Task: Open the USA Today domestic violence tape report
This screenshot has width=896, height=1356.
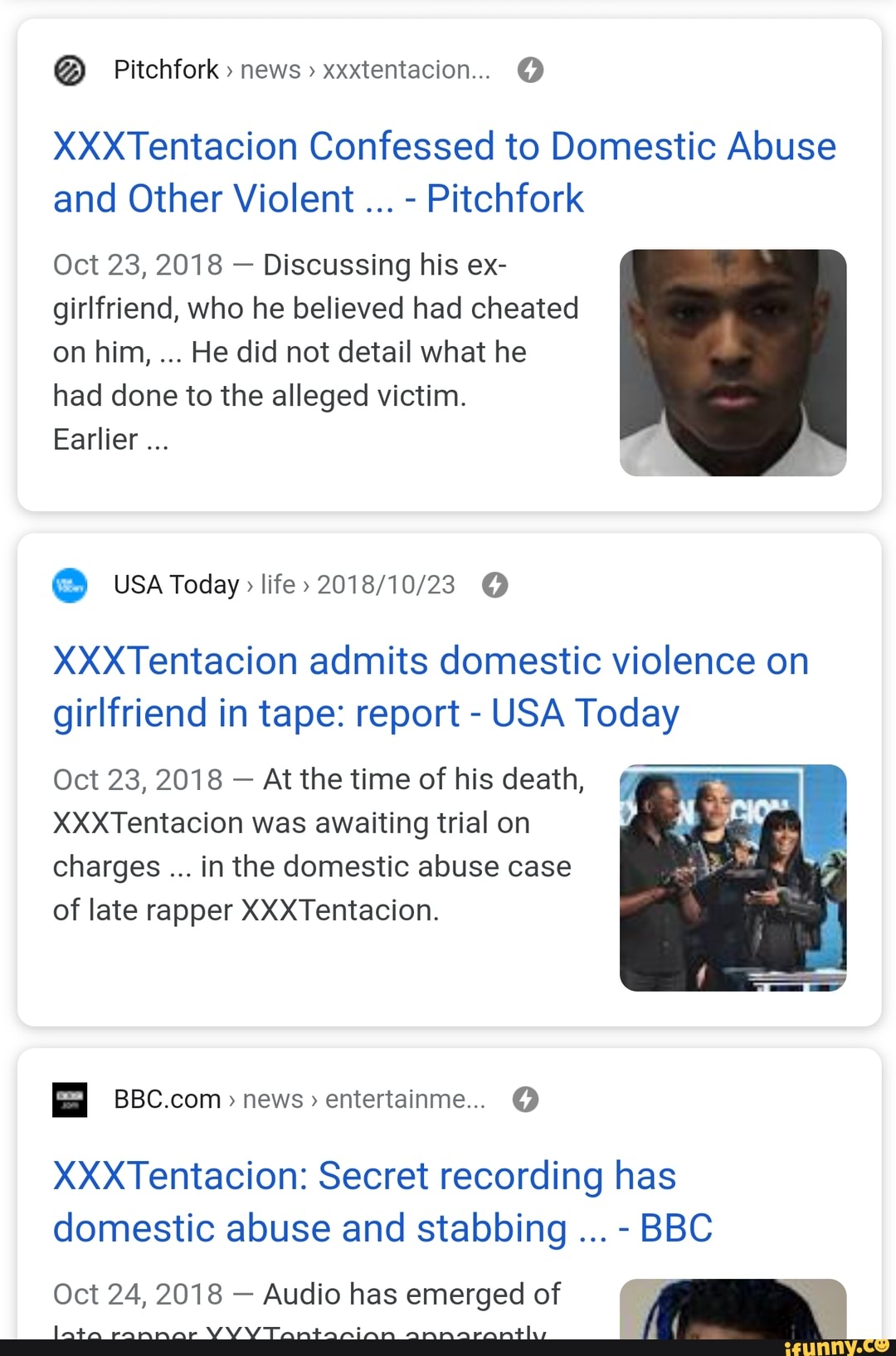Action: tap(431, 687)
